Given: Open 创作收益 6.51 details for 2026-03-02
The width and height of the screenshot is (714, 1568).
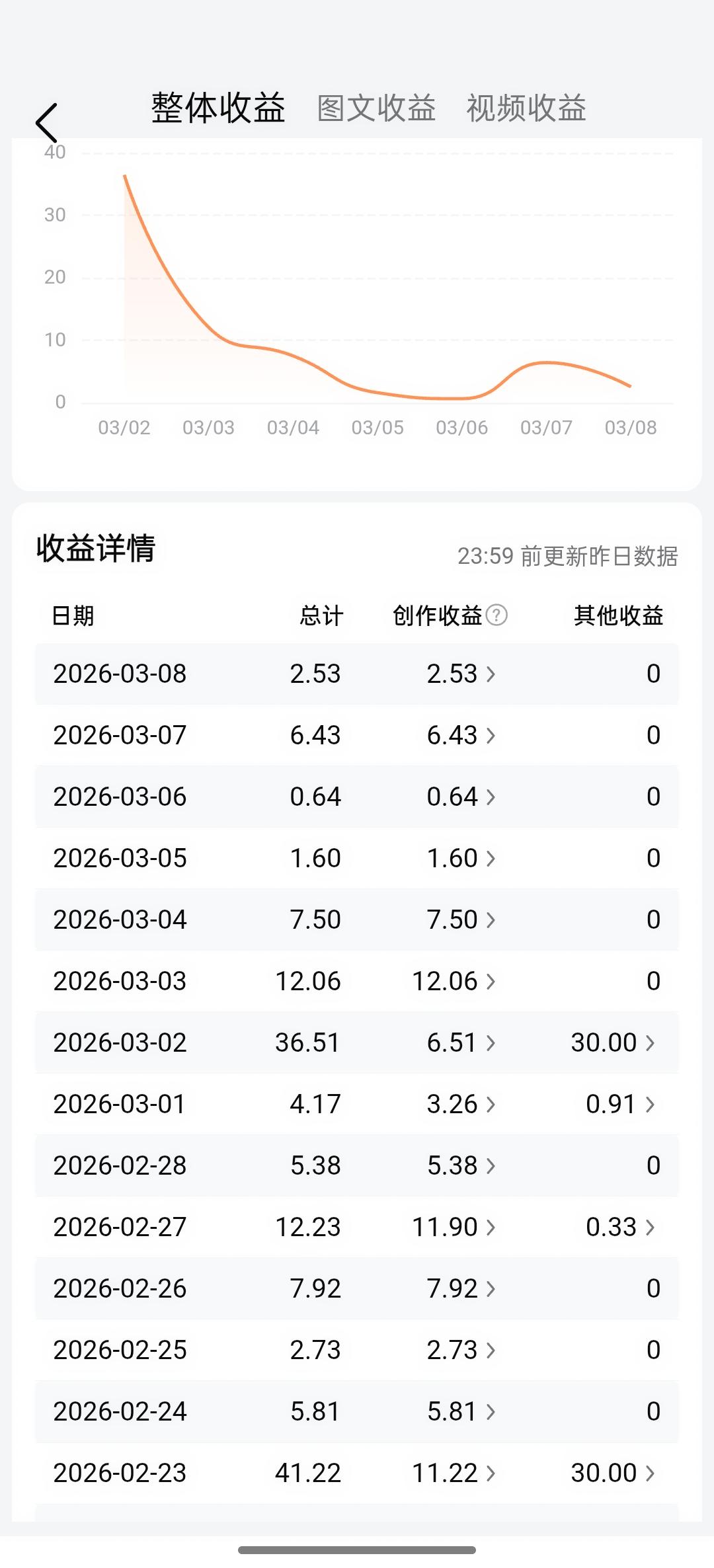Looking at the screenshot, I should [461, 1042].
